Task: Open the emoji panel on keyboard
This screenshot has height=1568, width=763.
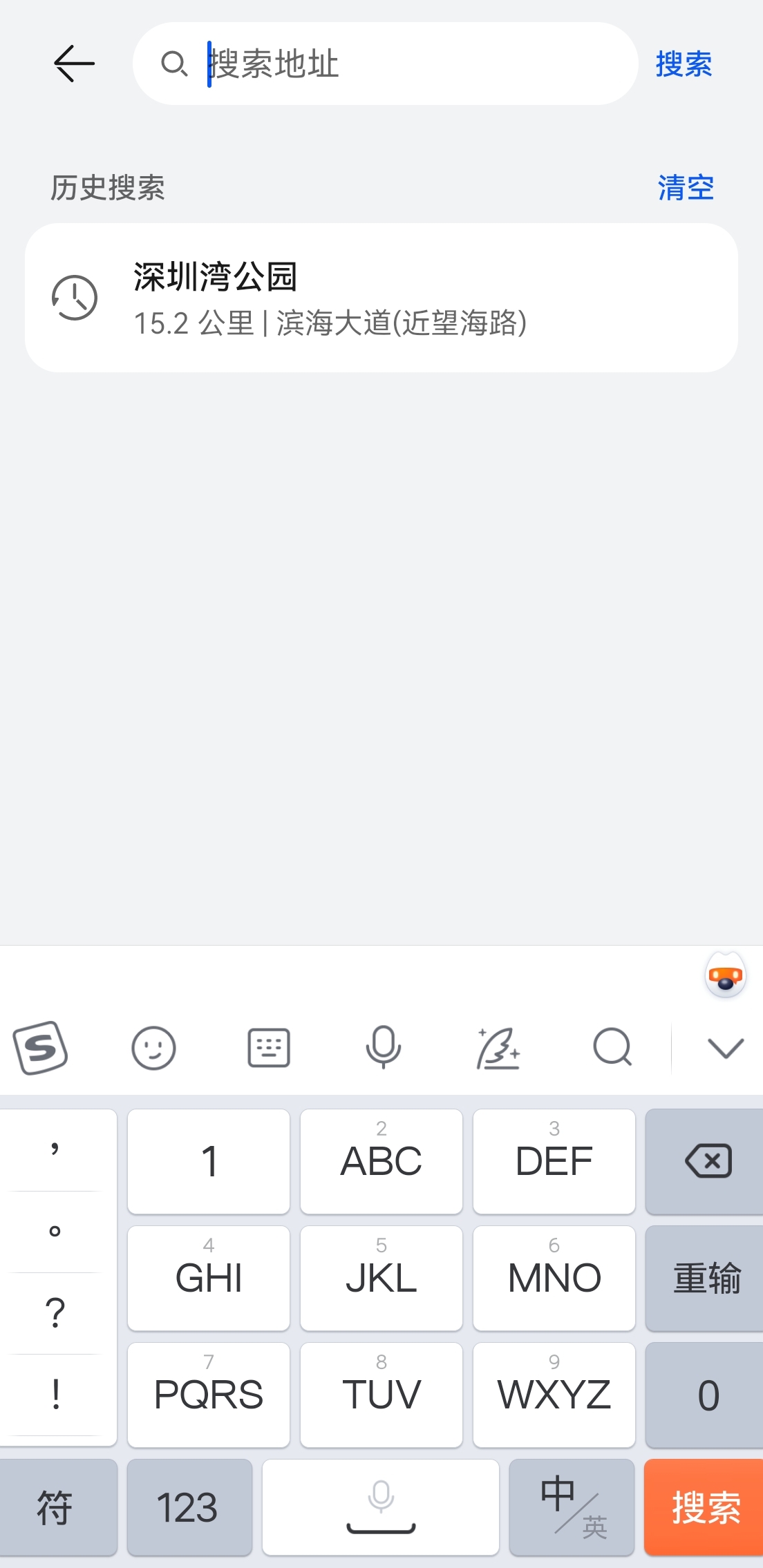Action: coord(153,1048)
